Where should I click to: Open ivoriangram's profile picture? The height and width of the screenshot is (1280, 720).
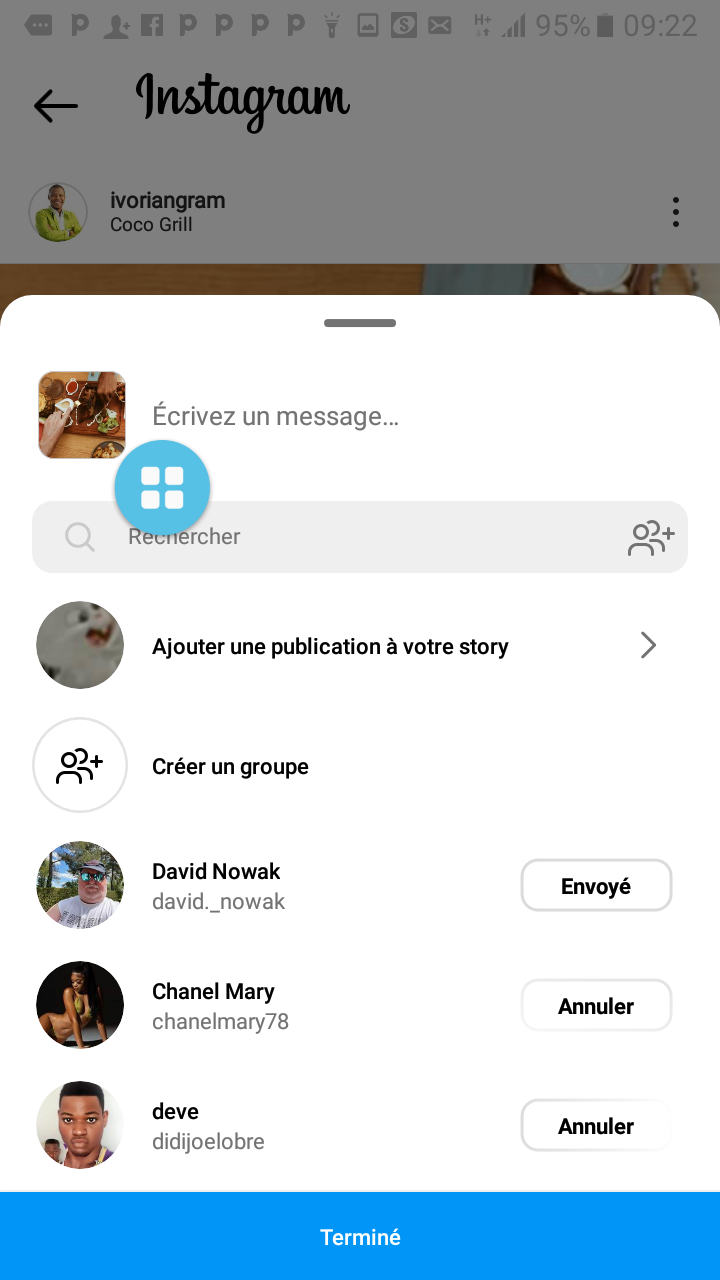(58, 212)
